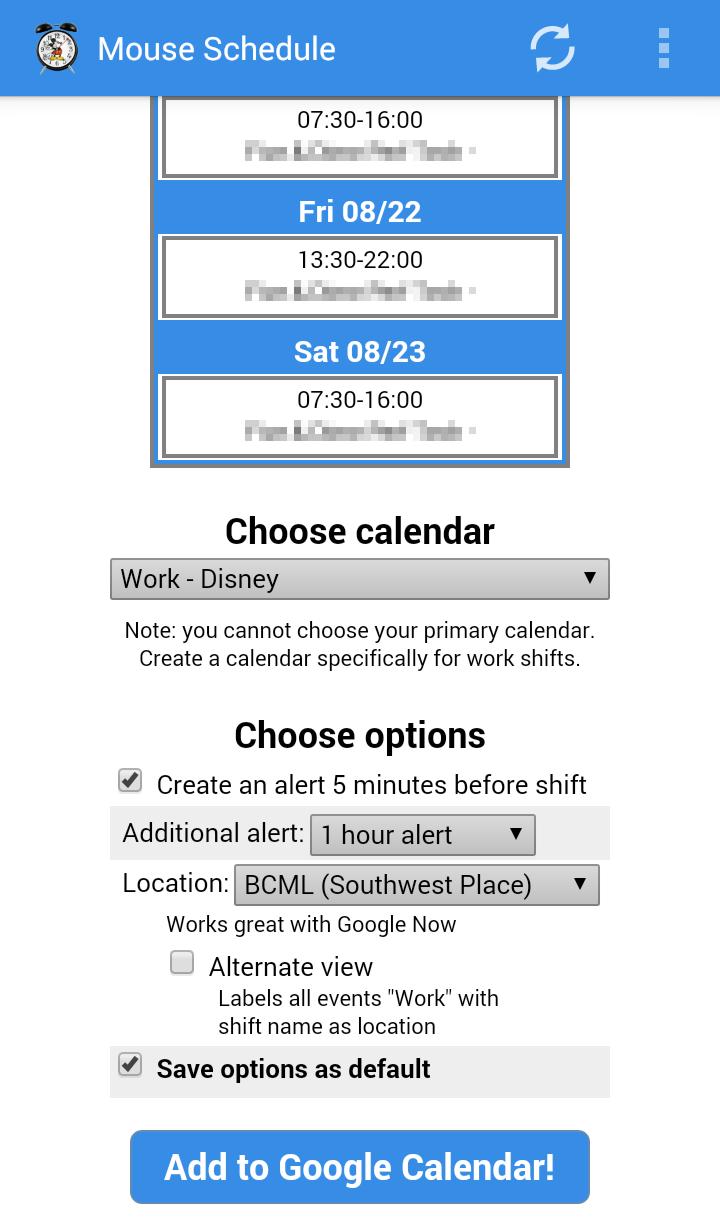Enable the Alternate view option
720x1230 pixels.
pyautogui.click(x=181, y=961)
